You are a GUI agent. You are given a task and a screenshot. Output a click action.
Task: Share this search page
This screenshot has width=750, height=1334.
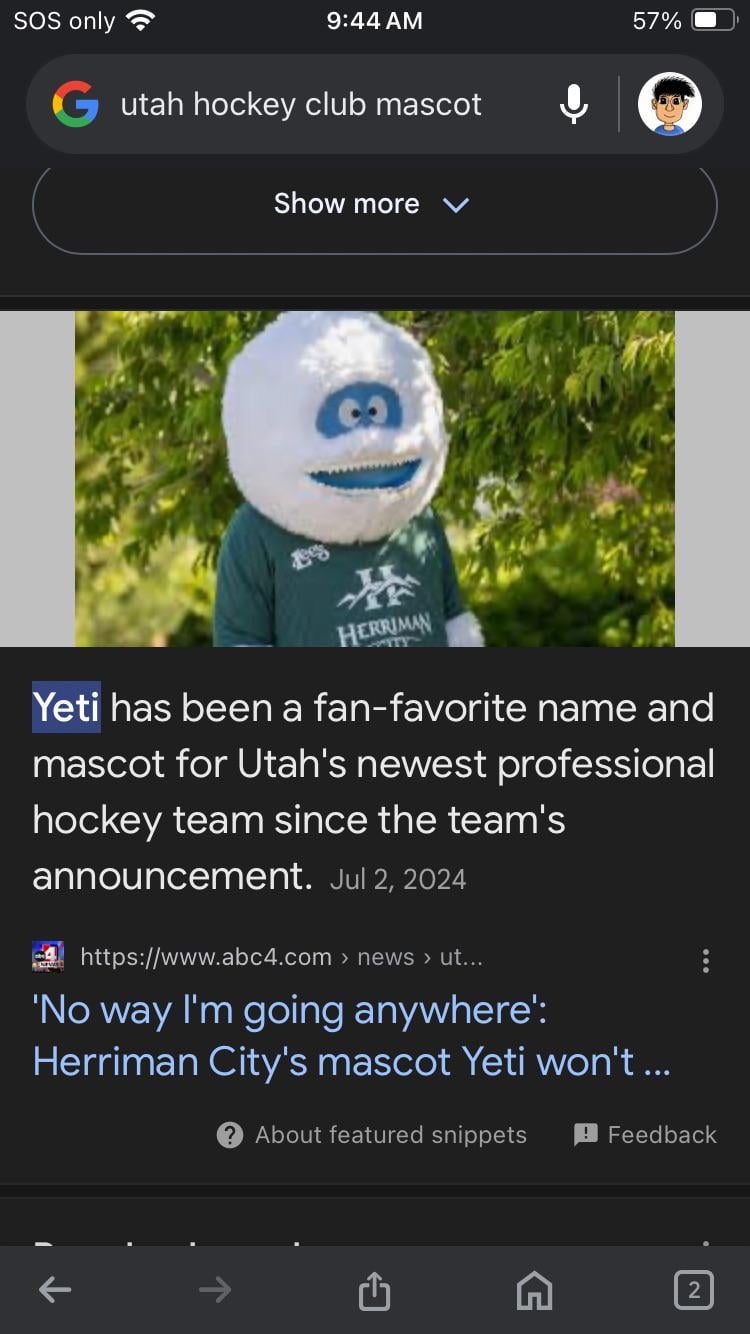tap(374, 1290)
